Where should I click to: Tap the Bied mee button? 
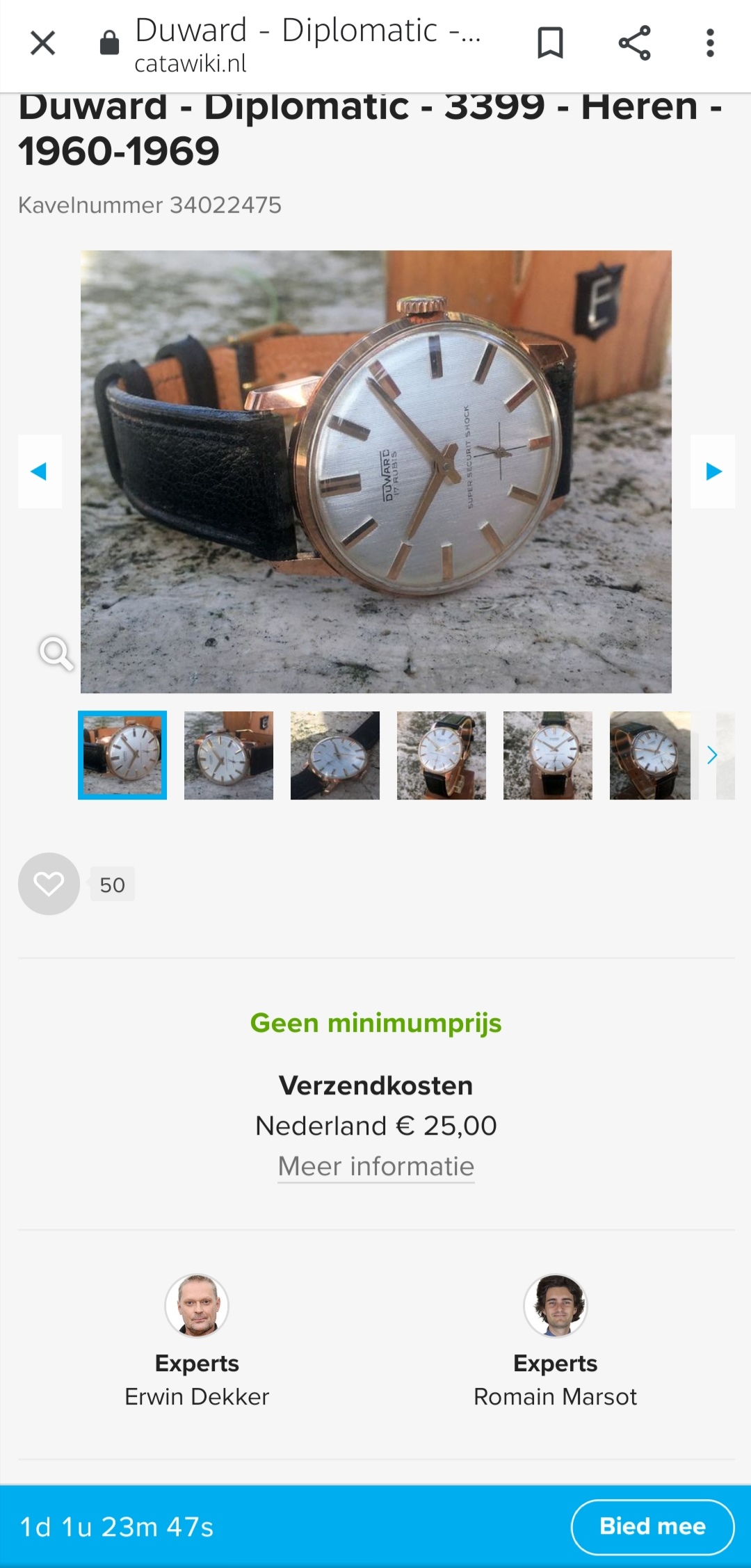tap(652, 1526)
